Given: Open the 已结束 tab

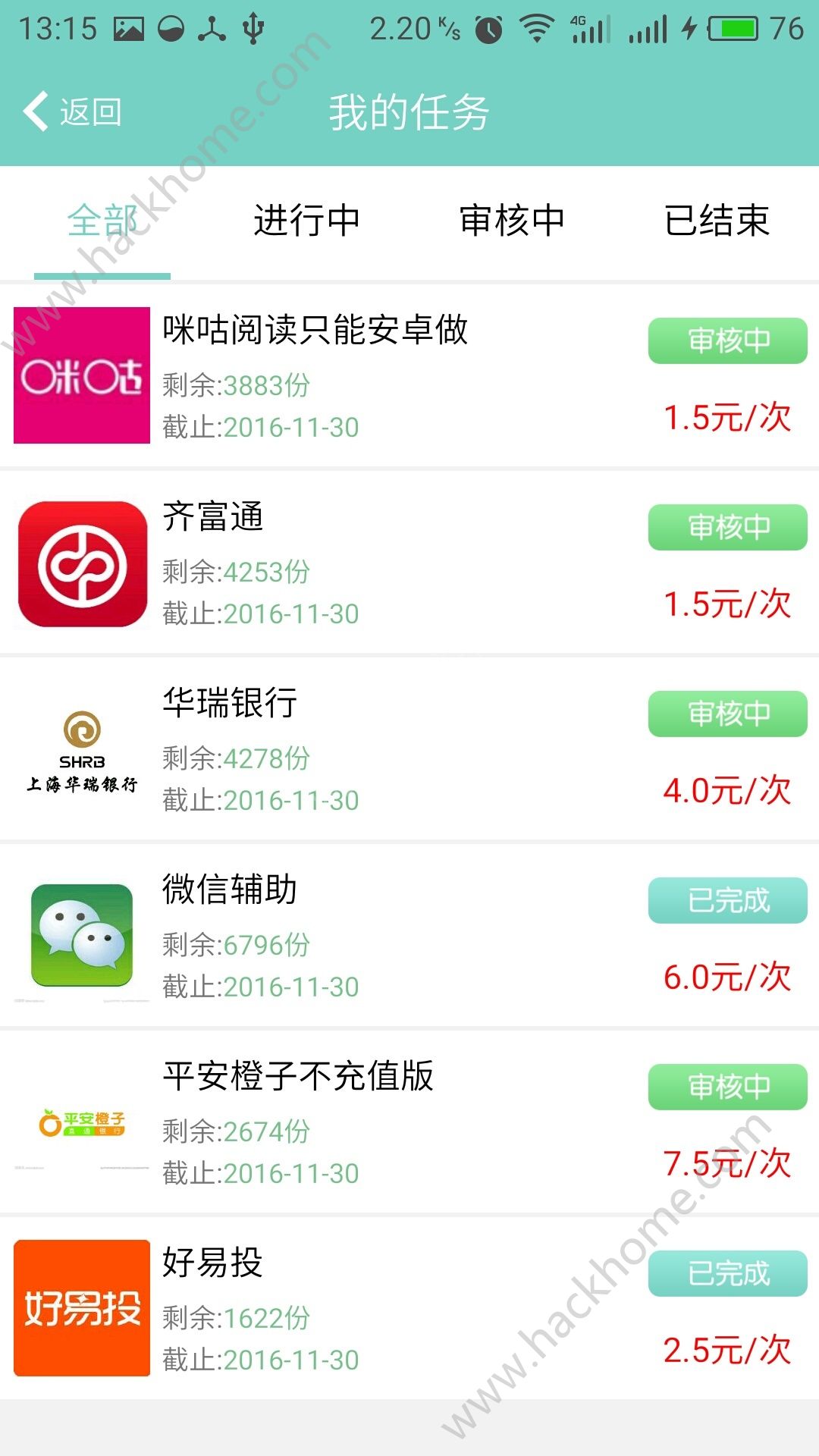Looking at the screenshot, I should tap(717, 221).
